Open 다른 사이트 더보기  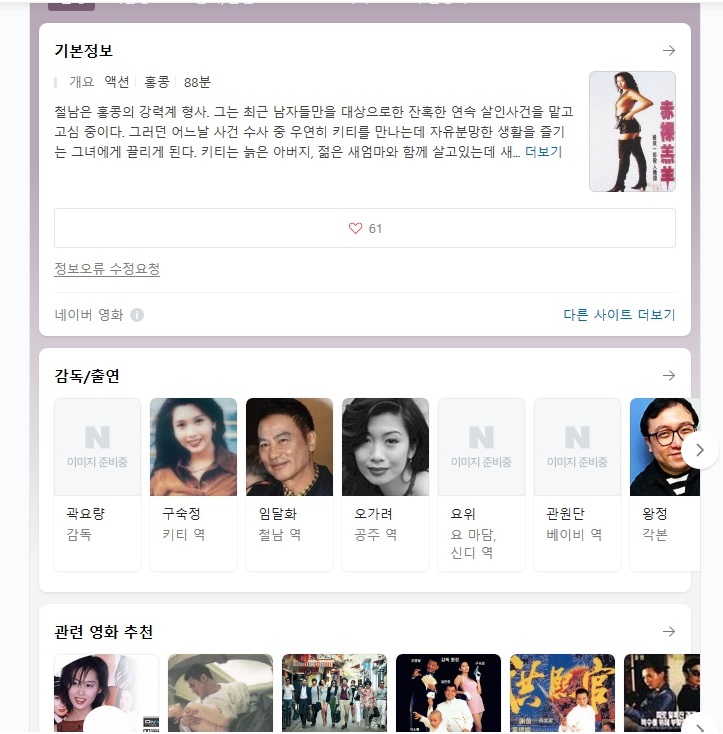(619, 314)
